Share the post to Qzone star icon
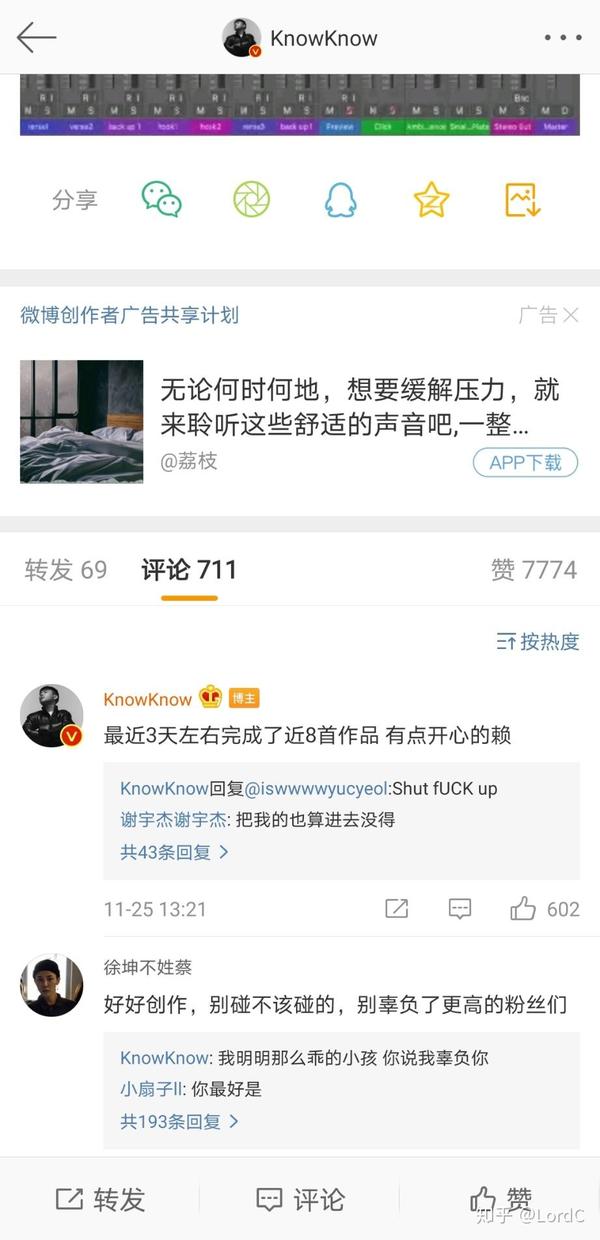The width and height of the screenshot is (600, 1240). tap(431, 200)
